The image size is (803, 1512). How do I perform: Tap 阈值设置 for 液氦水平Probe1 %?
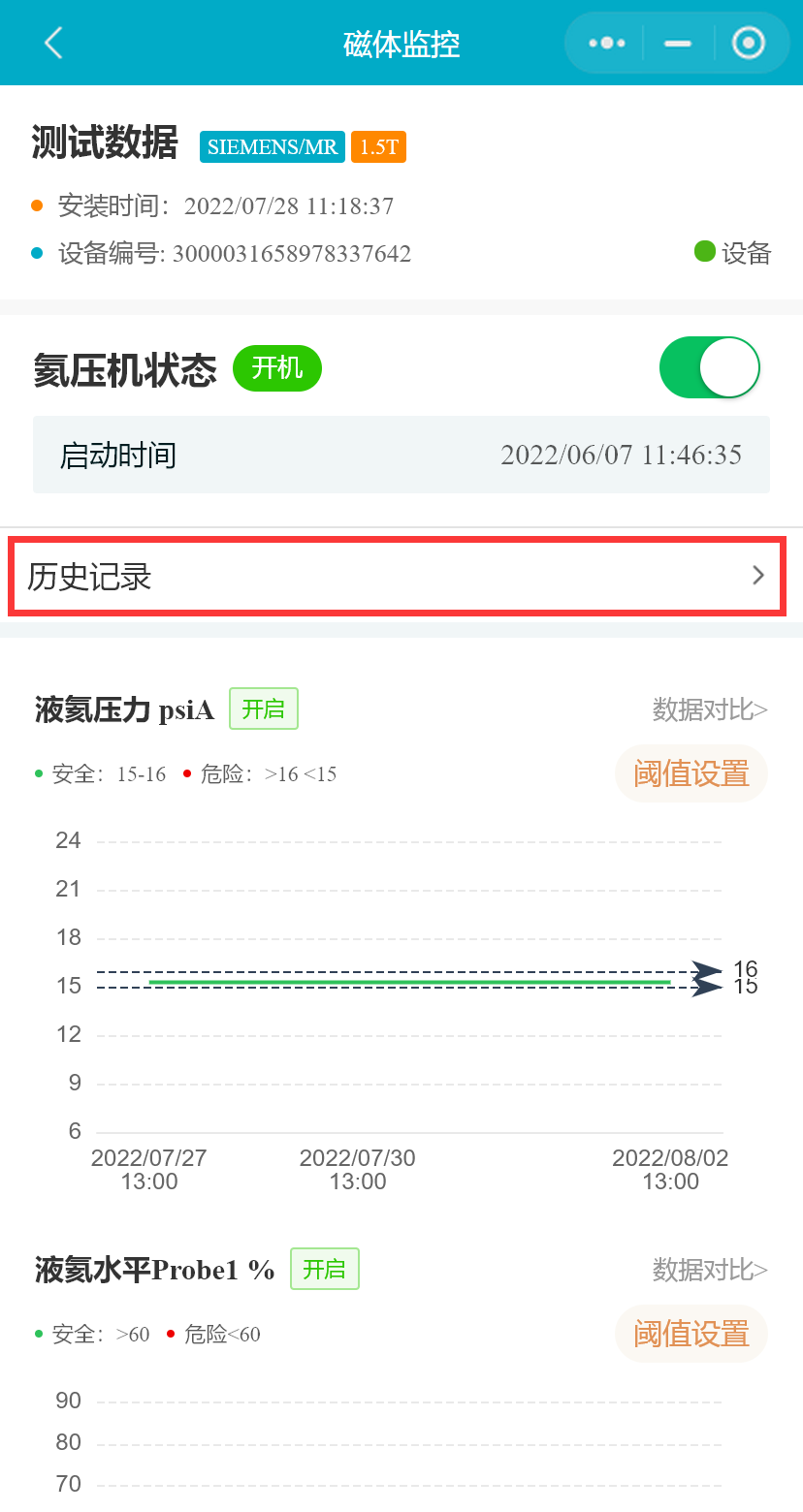click(x=691, y=1334)
